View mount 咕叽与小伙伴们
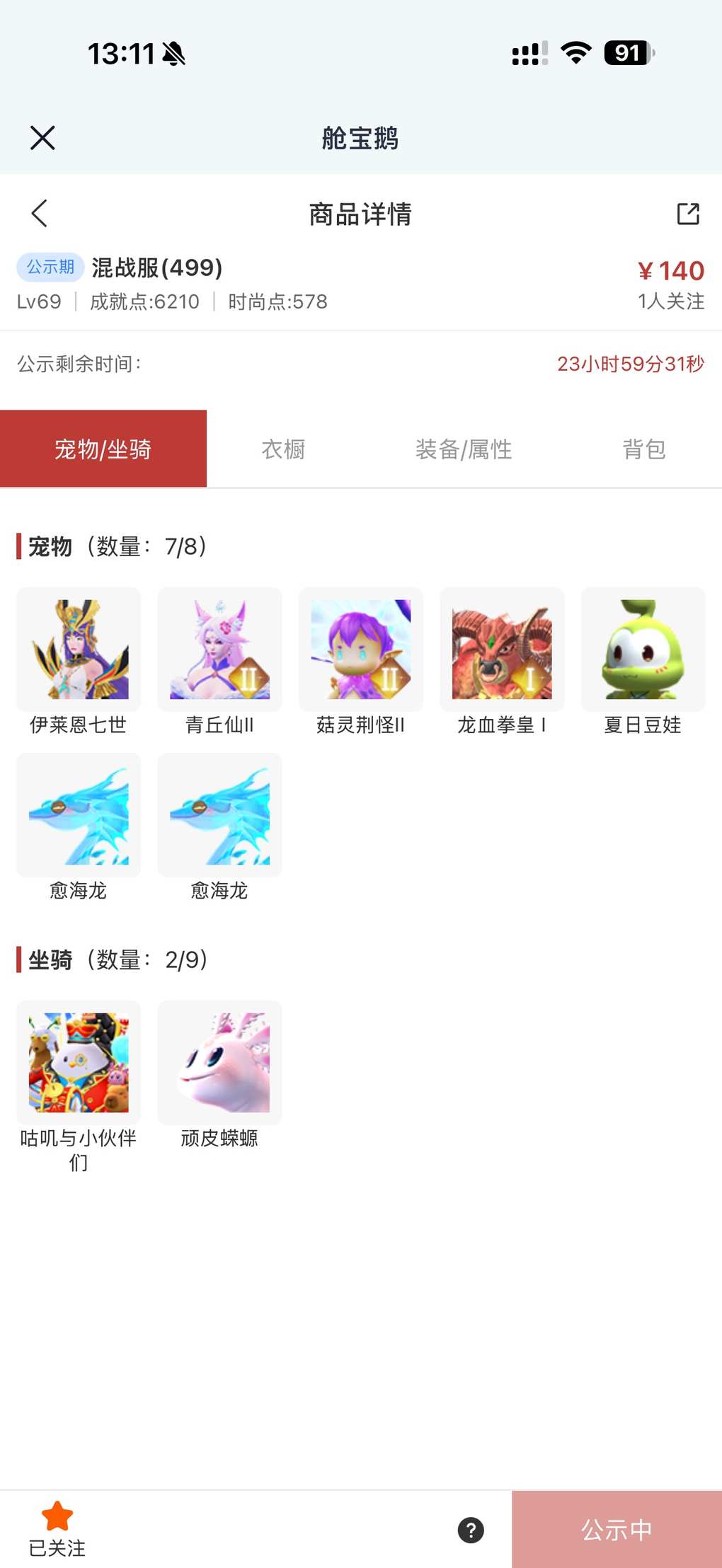The width and height of the screenshot is (722, 1568). pos(79,1063)
